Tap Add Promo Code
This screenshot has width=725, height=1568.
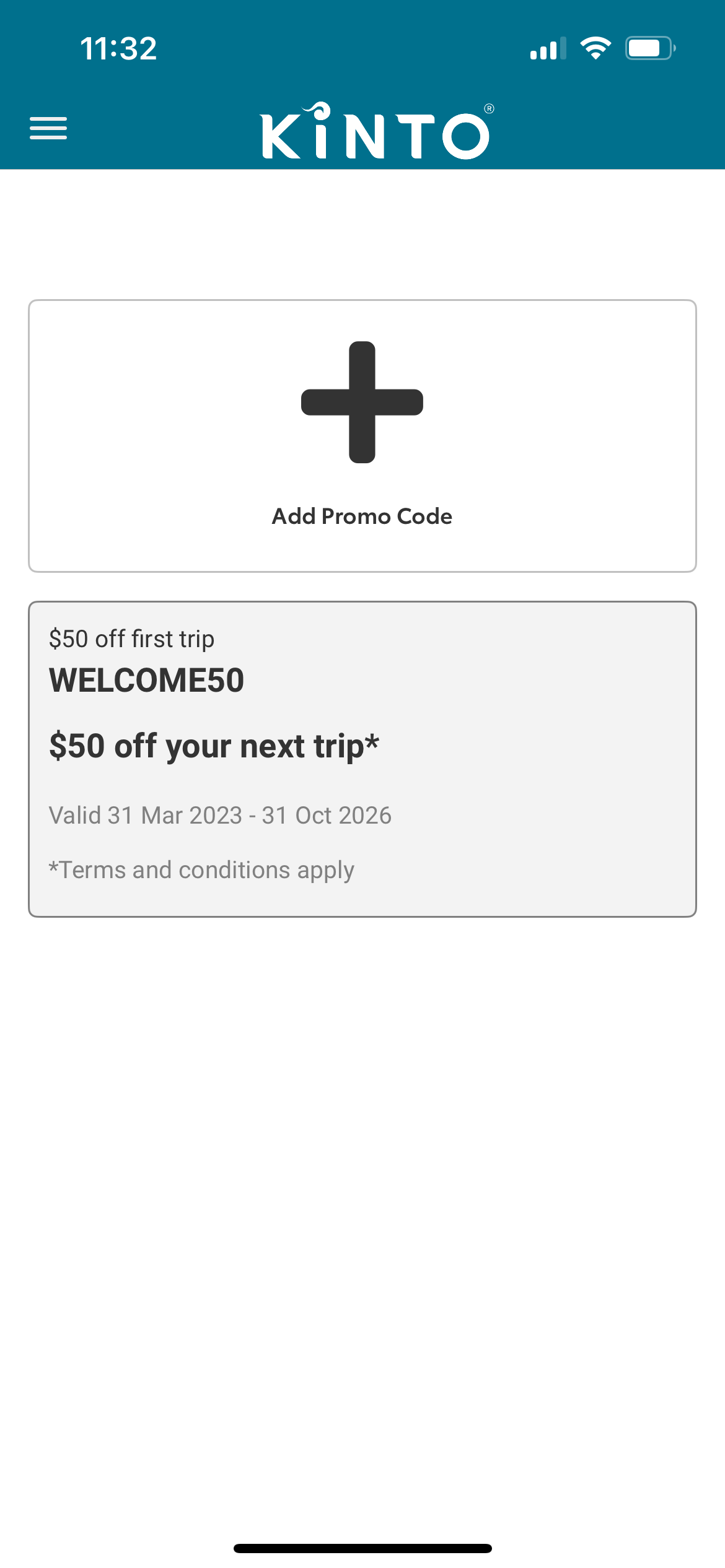tap(362, 436)
